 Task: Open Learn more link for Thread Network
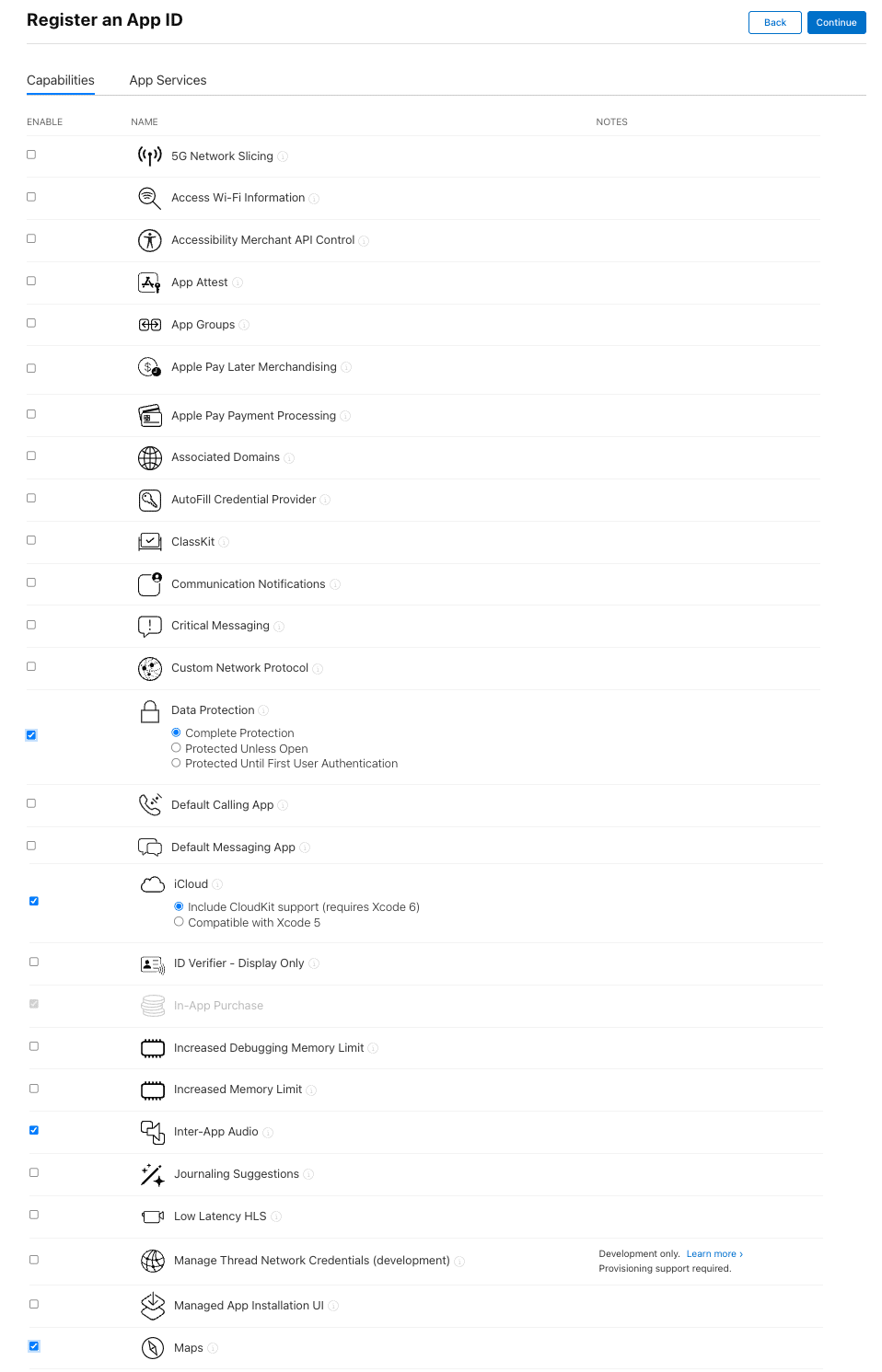tap(714, 1254)
